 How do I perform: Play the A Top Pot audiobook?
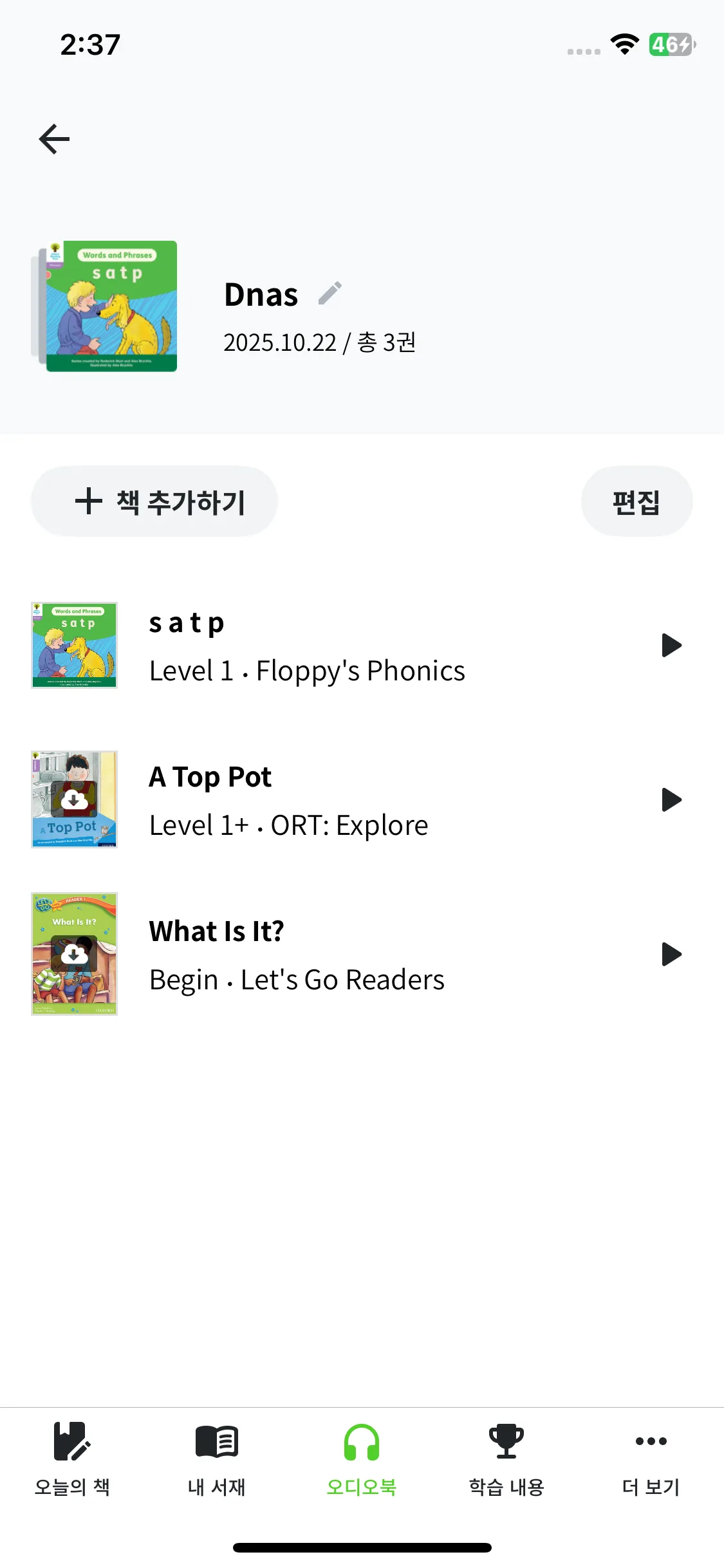coord(671,799)
